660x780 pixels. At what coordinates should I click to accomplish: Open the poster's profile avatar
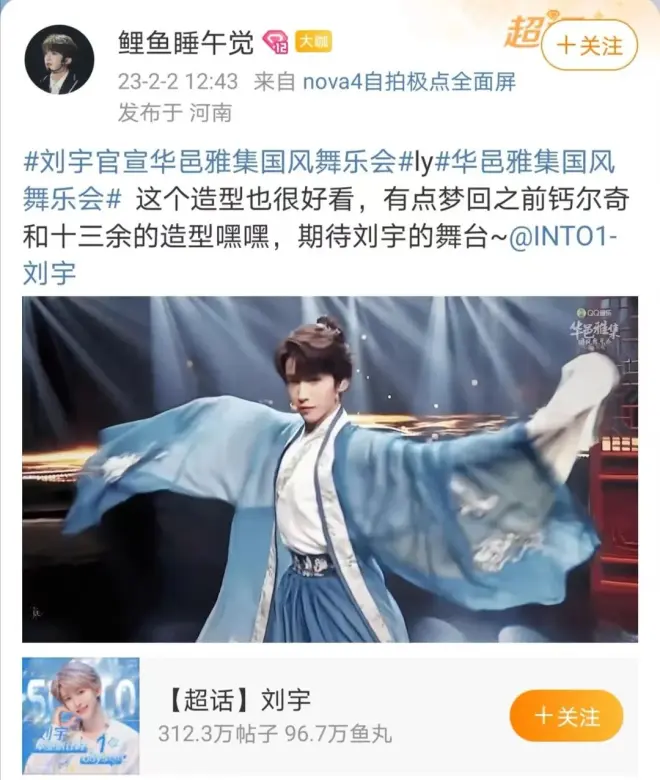click(59, 59)
